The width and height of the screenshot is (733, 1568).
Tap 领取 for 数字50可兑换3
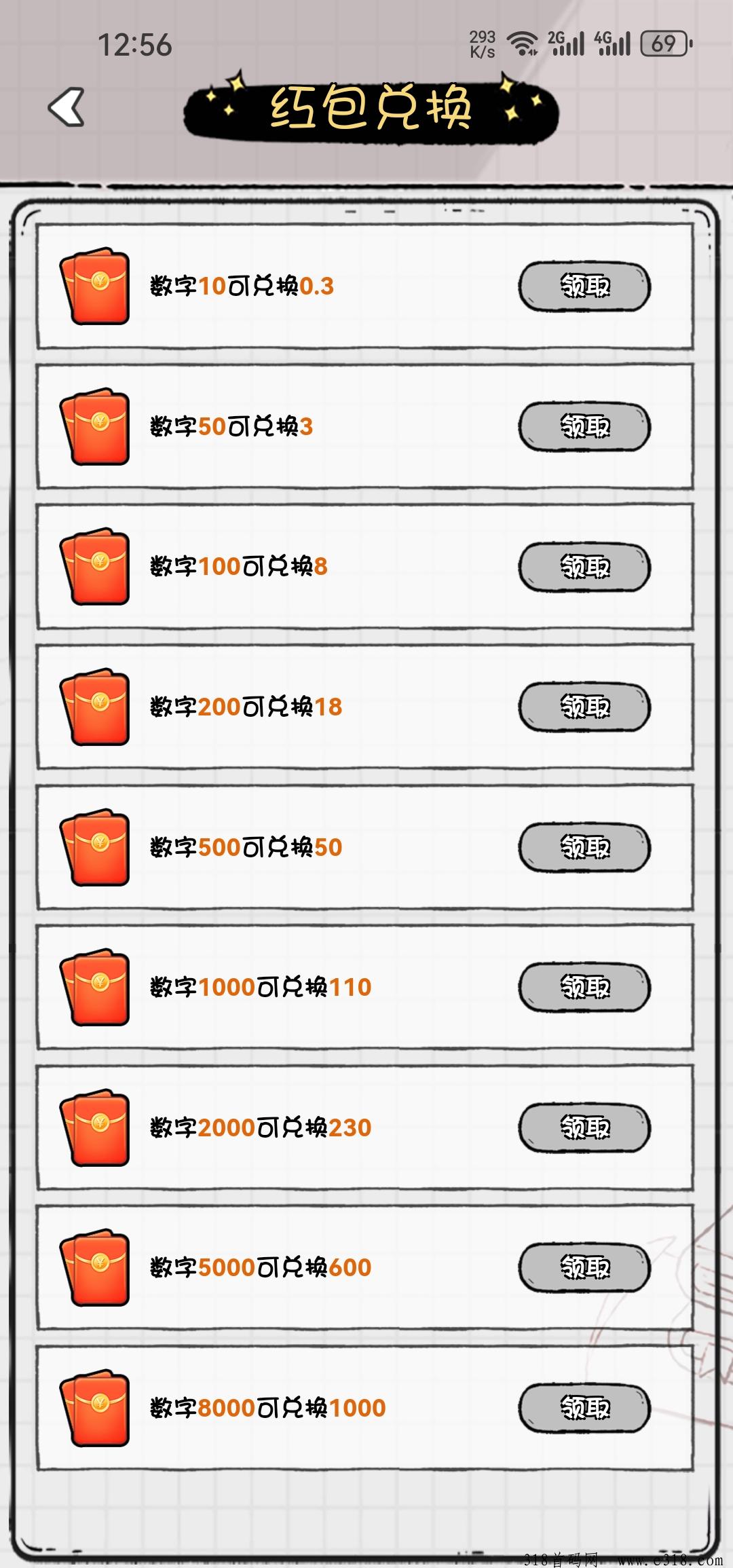click(584, 427)
